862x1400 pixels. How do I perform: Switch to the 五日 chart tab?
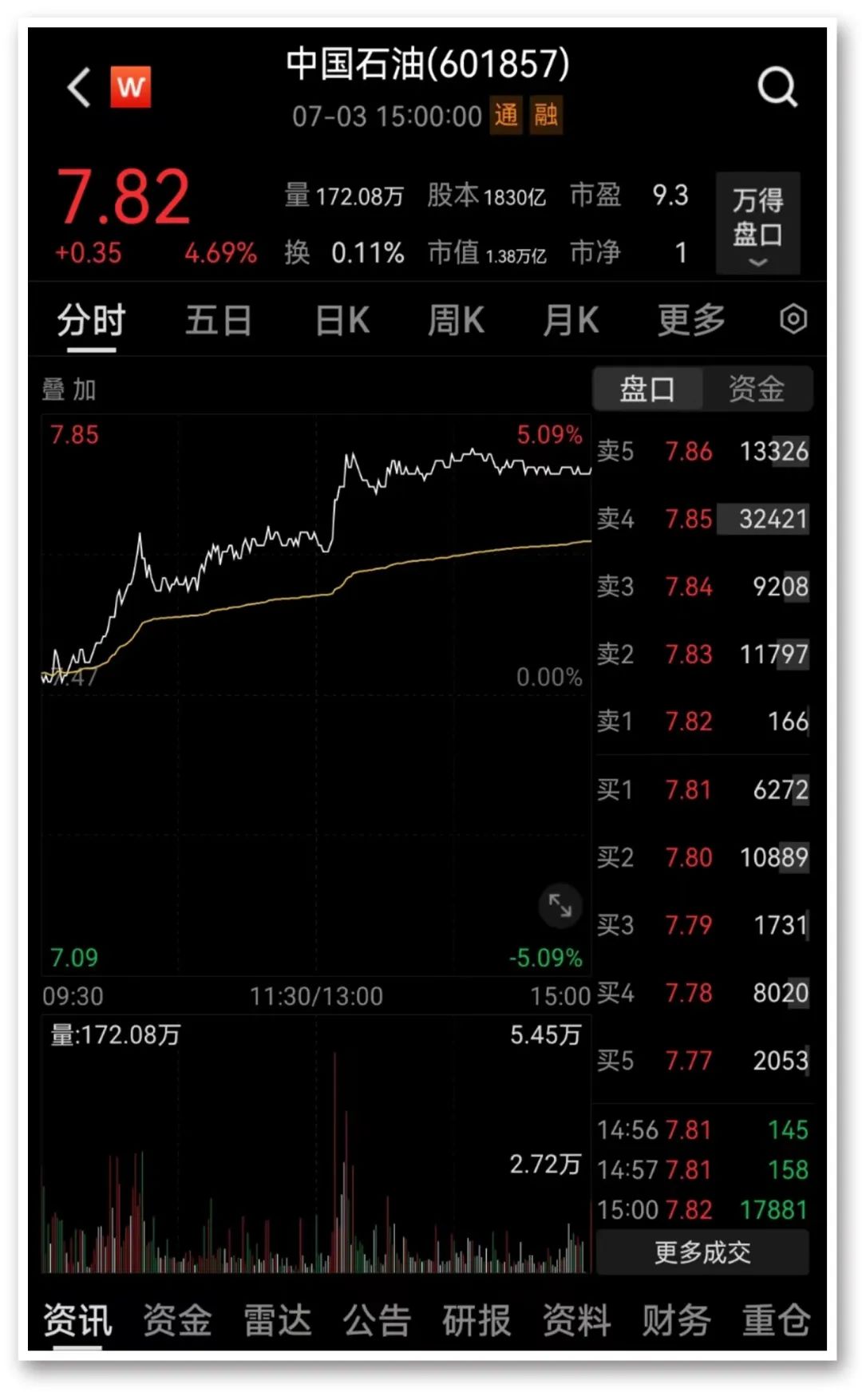click(x=218, y=321)
